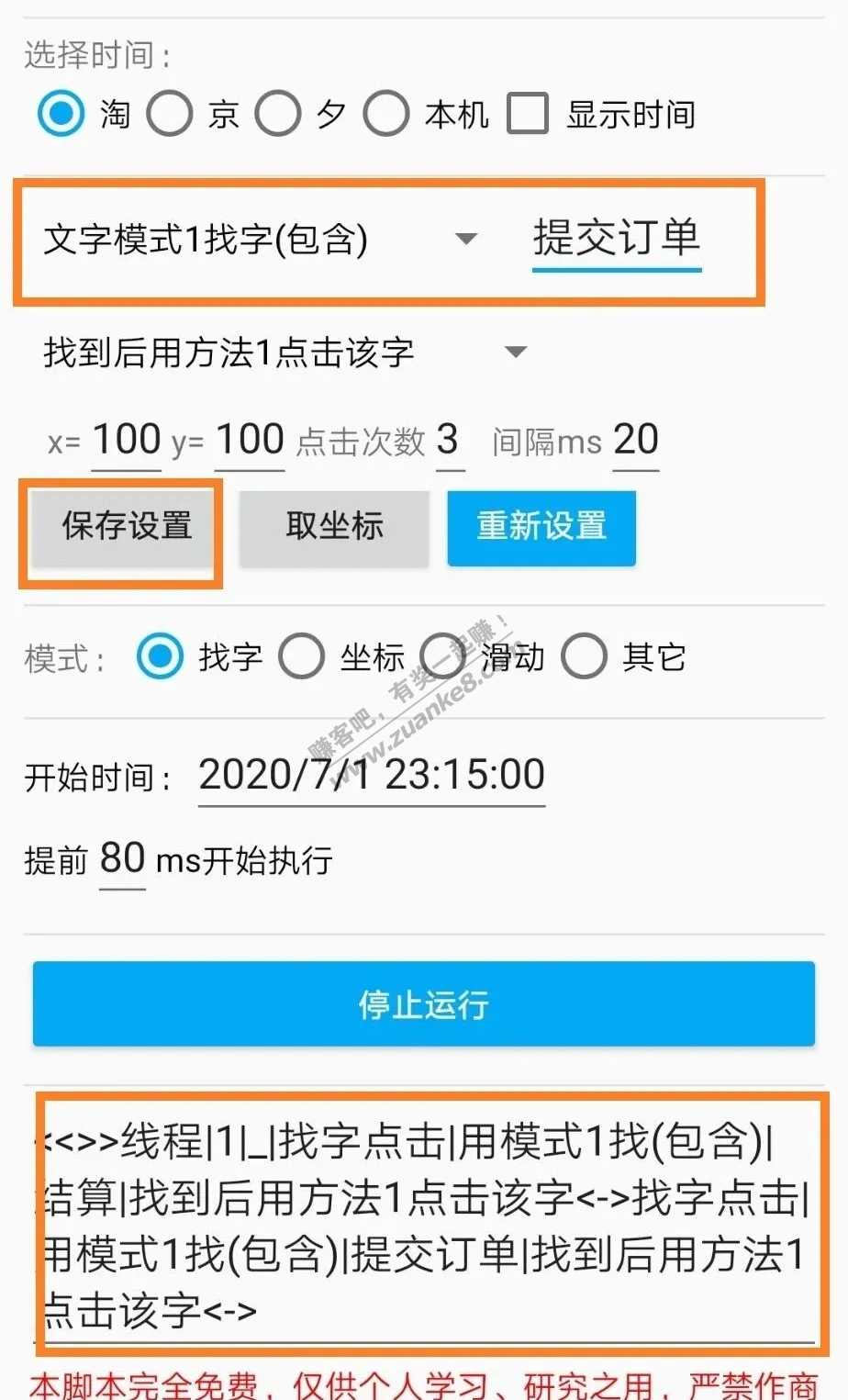Viewport: 848px width, 1400px height.
Task: Select 找字 mode
Action: [160, 656]
